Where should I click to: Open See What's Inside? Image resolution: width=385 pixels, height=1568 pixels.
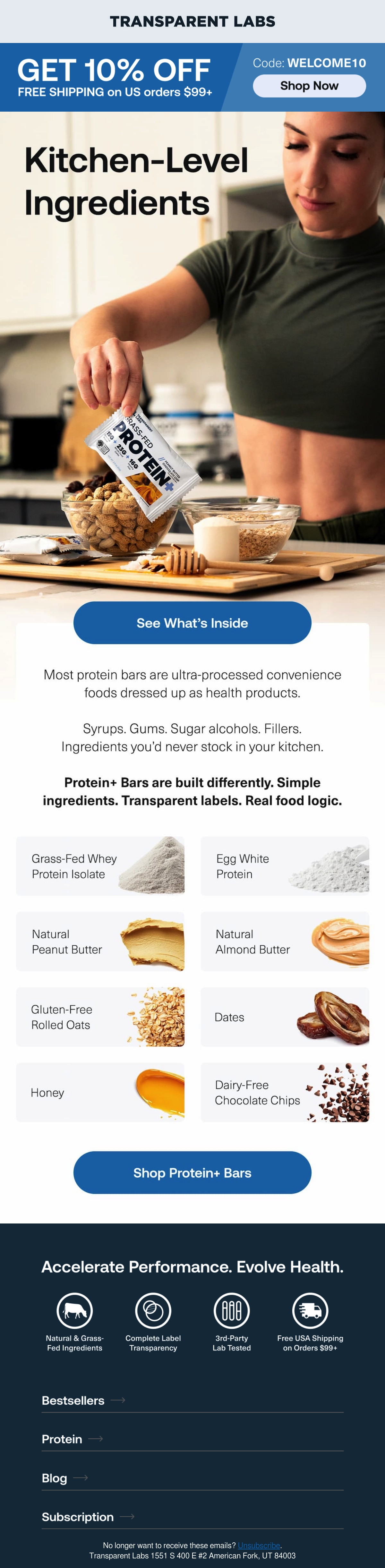point(193,623)
